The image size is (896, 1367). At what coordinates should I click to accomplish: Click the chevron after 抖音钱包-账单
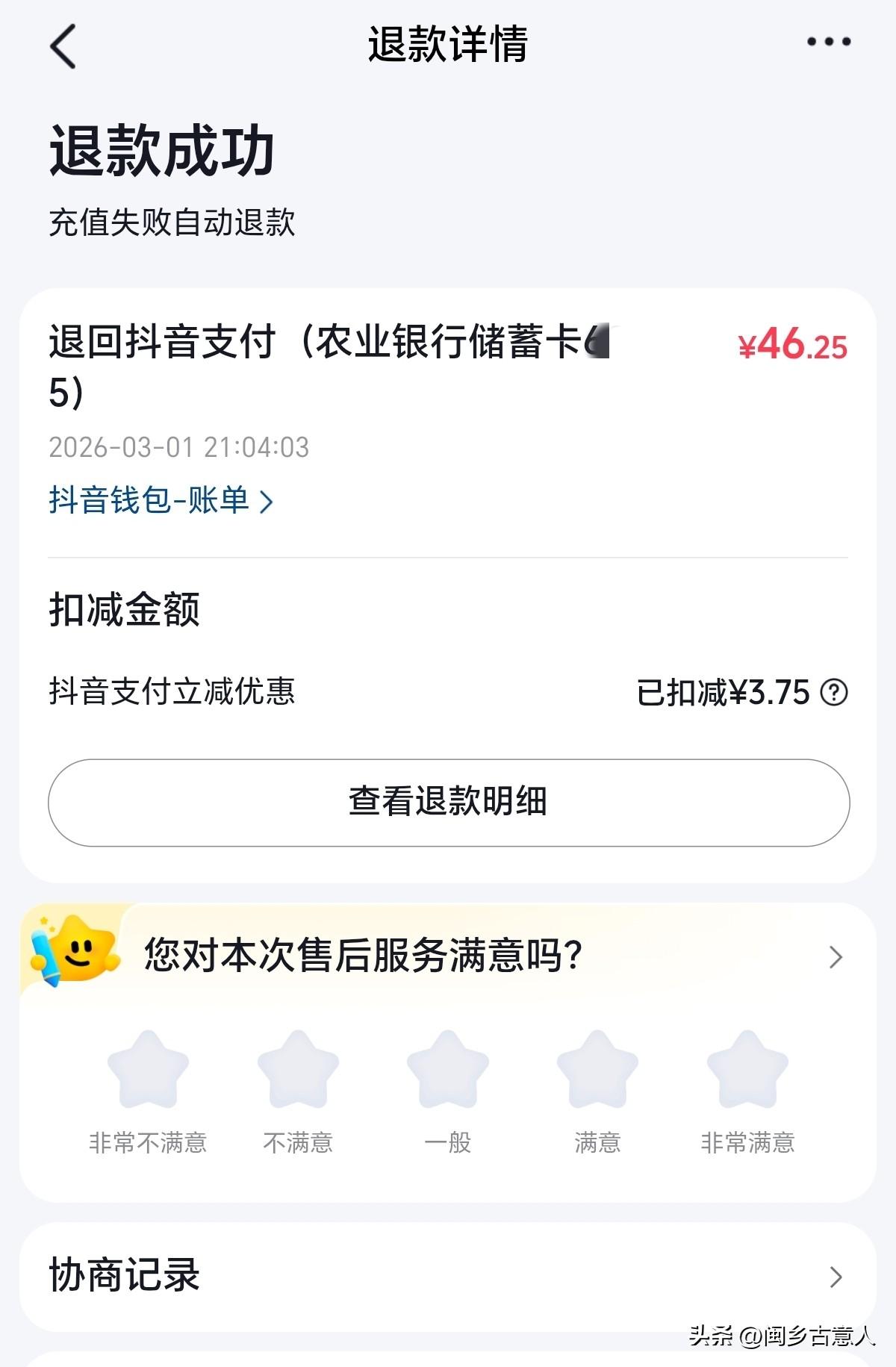tap(268, 502)
